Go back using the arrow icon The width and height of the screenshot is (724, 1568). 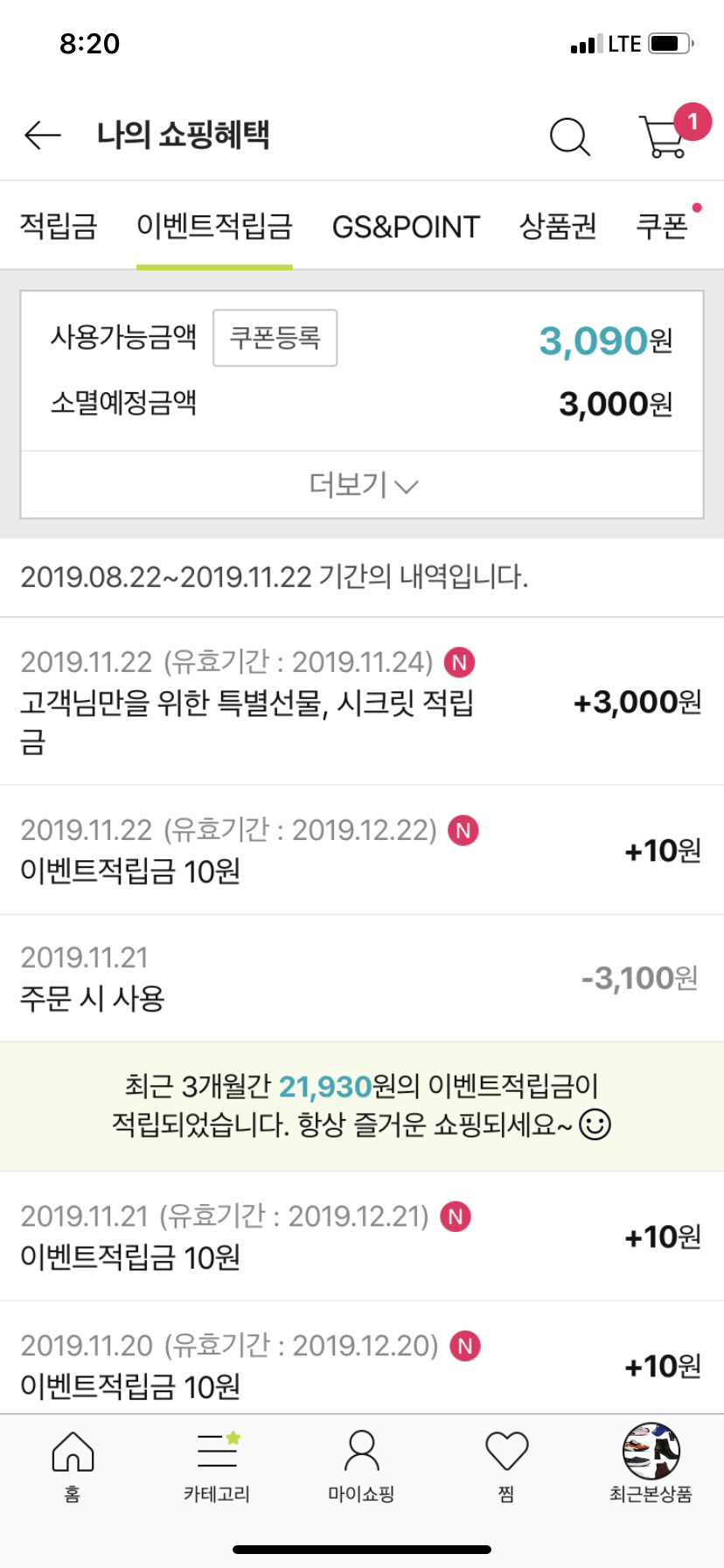[42, 136]
